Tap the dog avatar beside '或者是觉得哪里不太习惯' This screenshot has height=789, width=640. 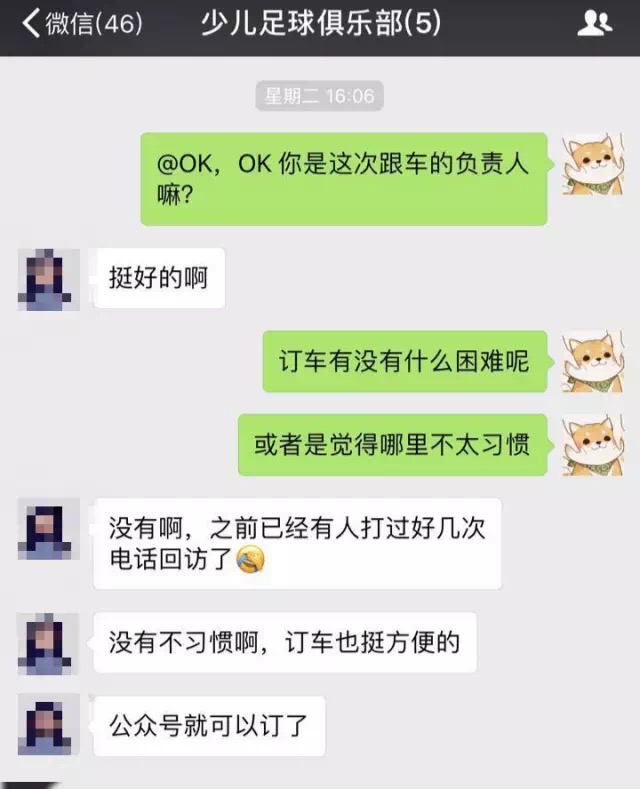coord(592,445)
